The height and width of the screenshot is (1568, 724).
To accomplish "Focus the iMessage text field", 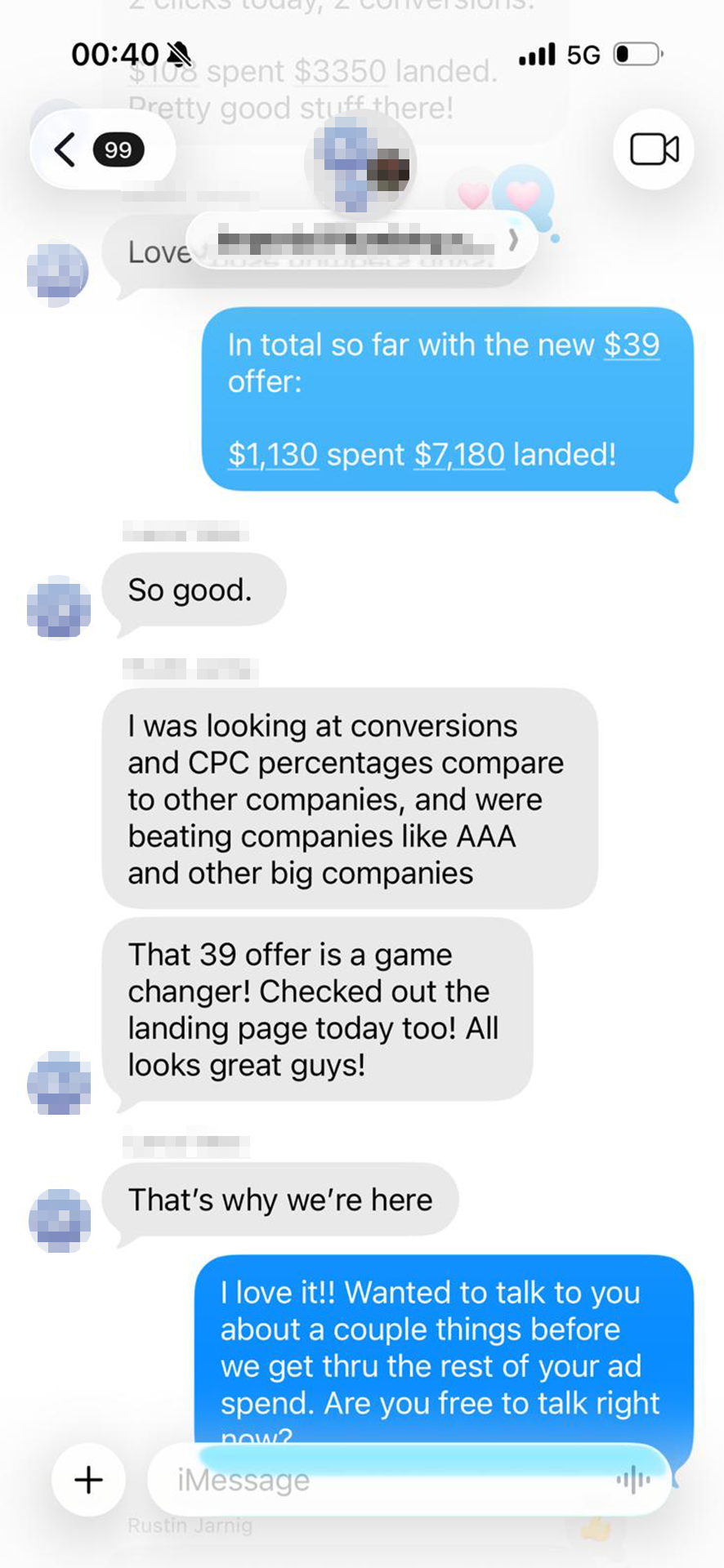I will [x=376, y=1481].
